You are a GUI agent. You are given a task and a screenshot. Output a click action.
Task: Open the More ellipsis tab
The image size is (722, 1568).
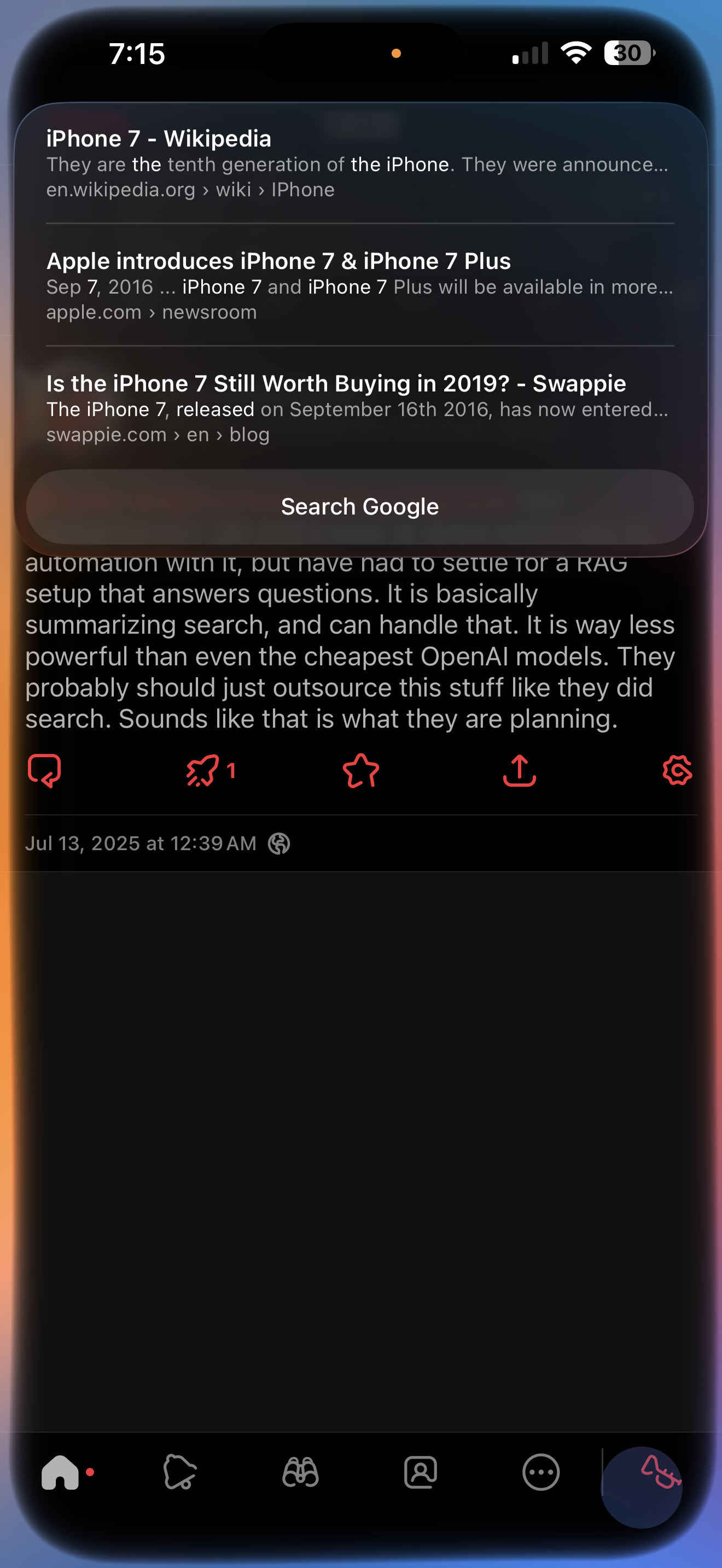540,1472
